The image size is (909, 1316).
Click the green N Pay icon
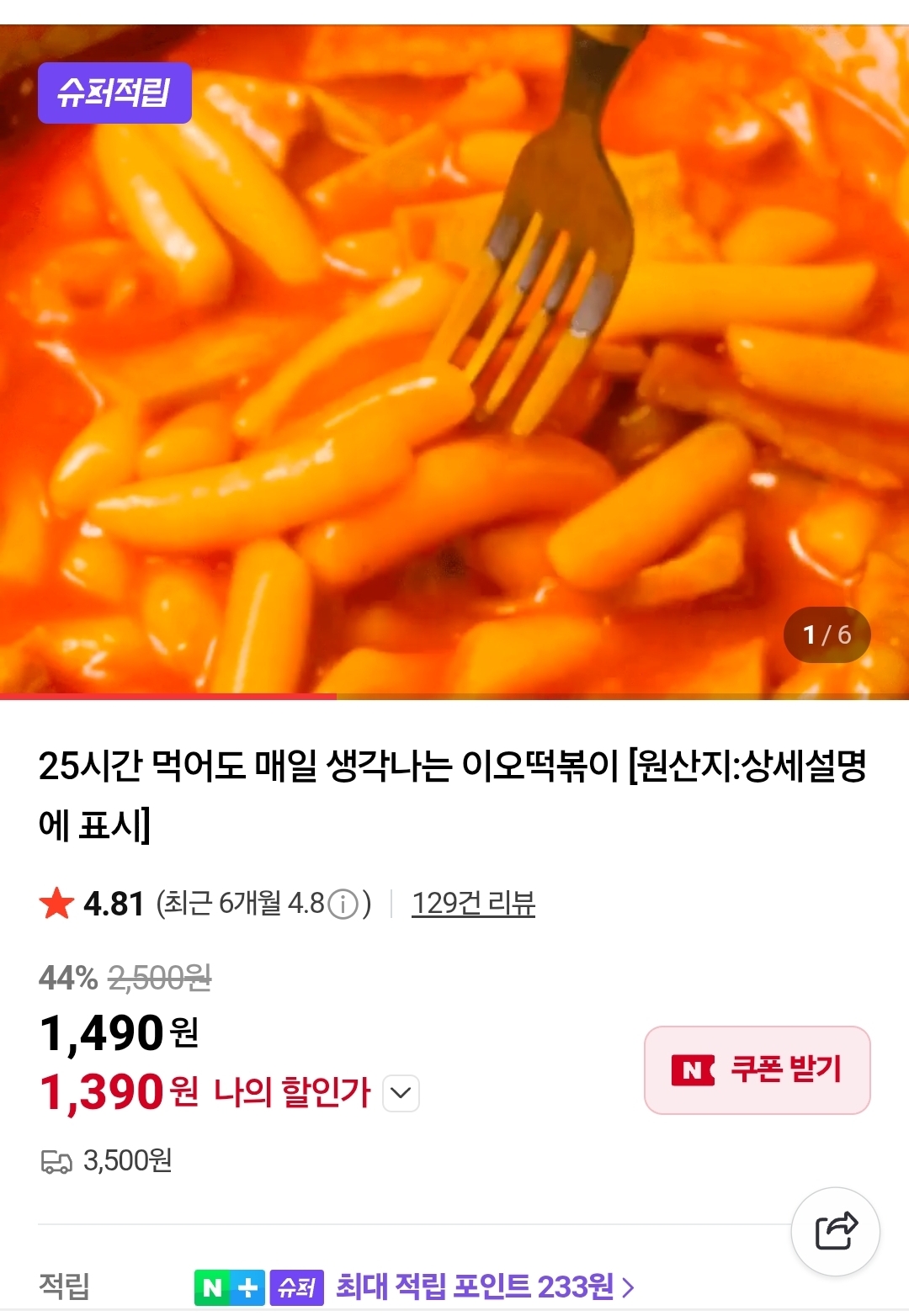[214, 1287]
